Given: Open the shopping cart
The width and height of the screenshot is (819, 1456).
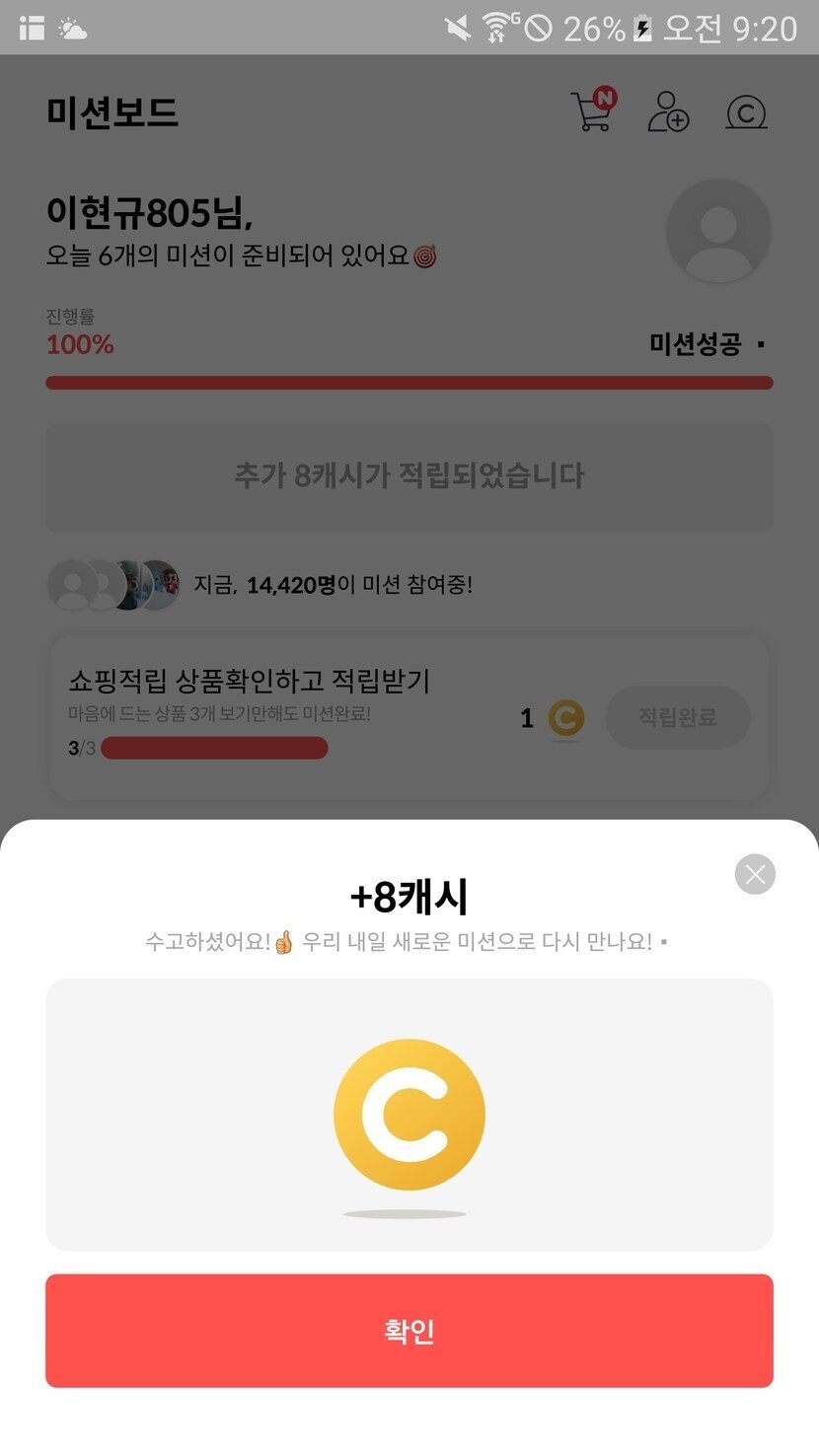Looking at the screenshot, I should click(x=592, y=111).
